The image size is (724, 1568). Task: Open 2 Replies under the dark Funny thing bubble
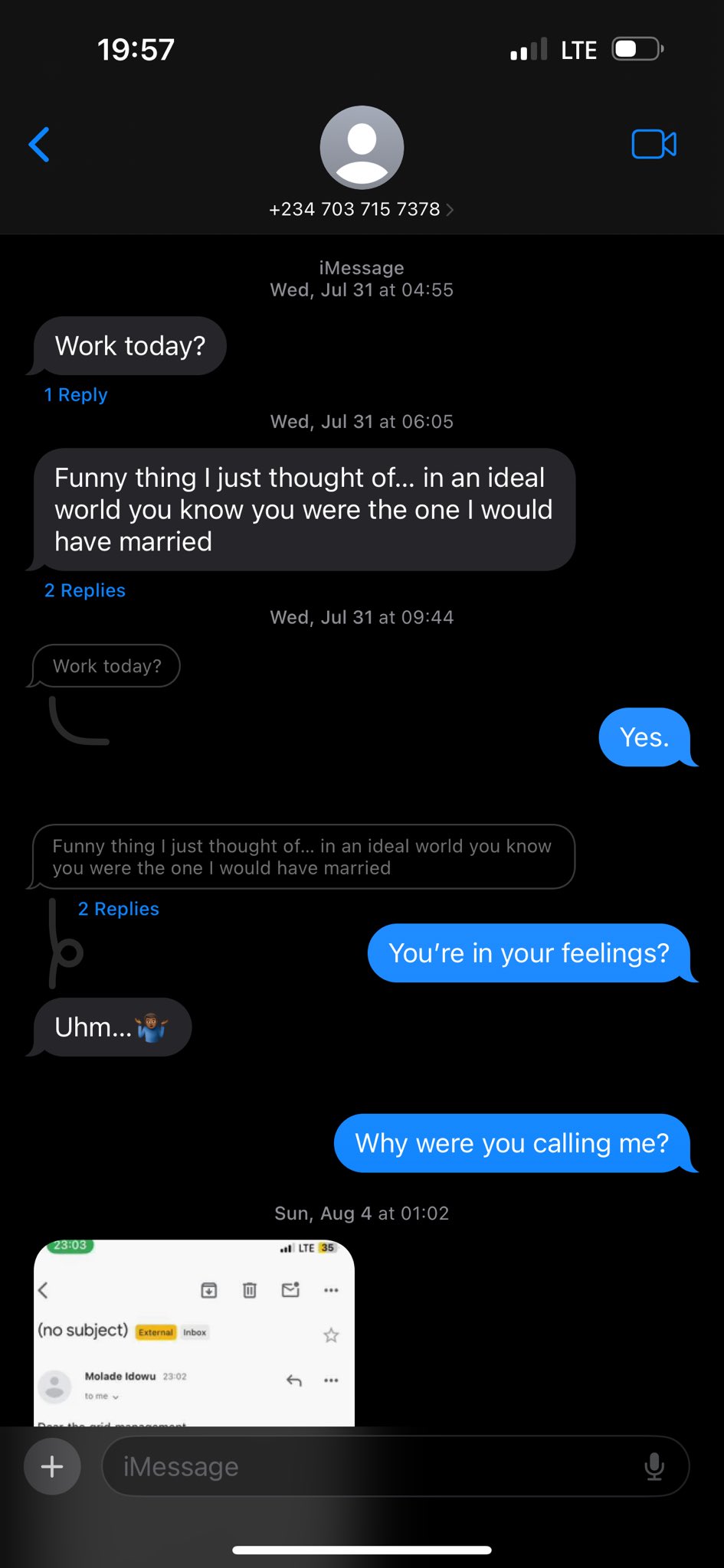(85, 590)
